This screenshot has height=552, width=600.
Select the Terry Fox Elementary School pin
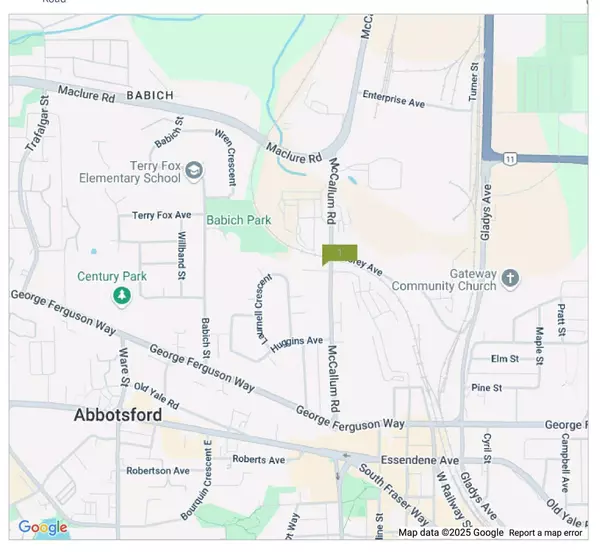tap(193, 171)
